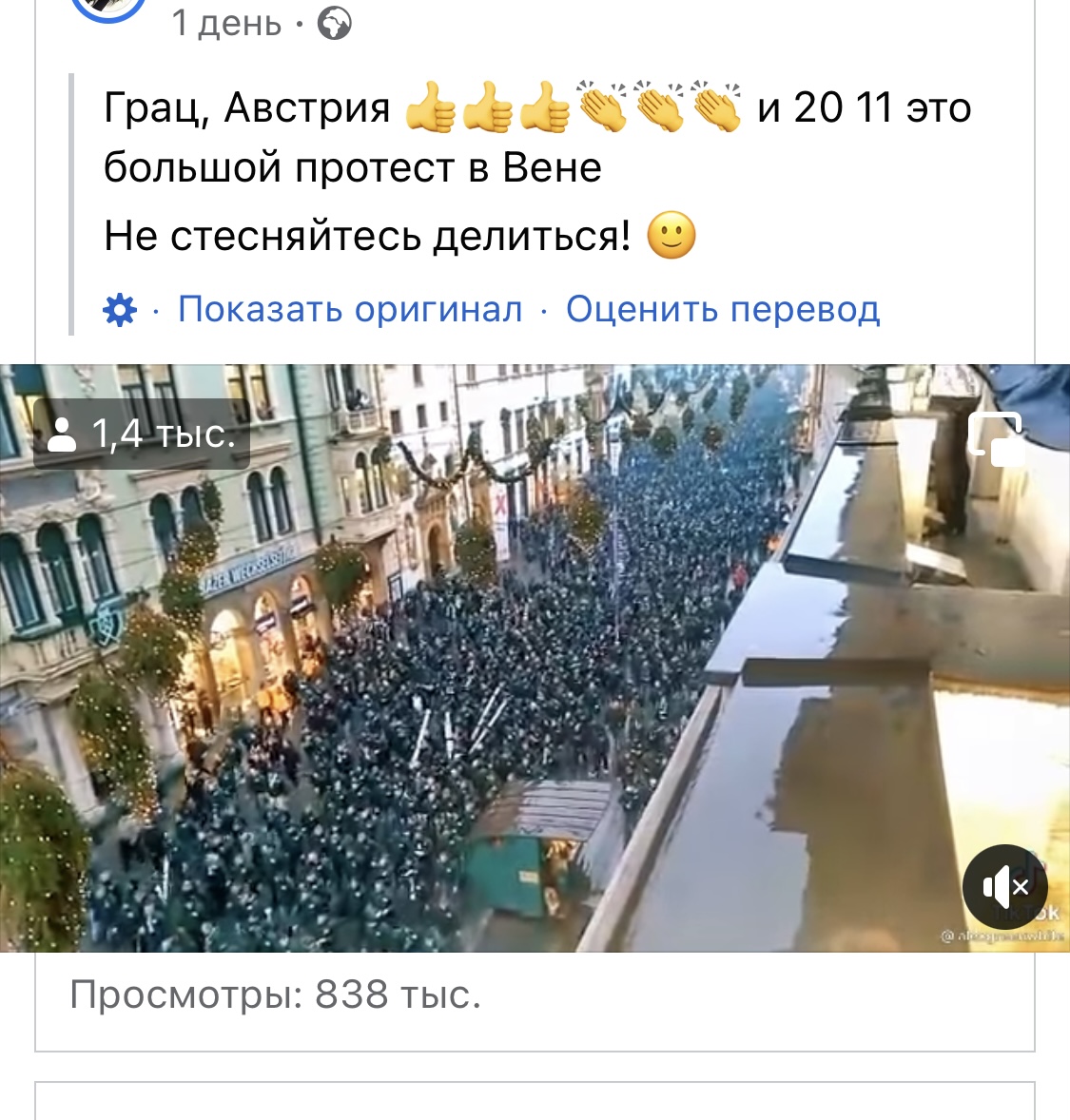Screen dimensions: 1070x1120
Task: Tap the "Показать оригинал" link
Action: [x=350, y=309]
